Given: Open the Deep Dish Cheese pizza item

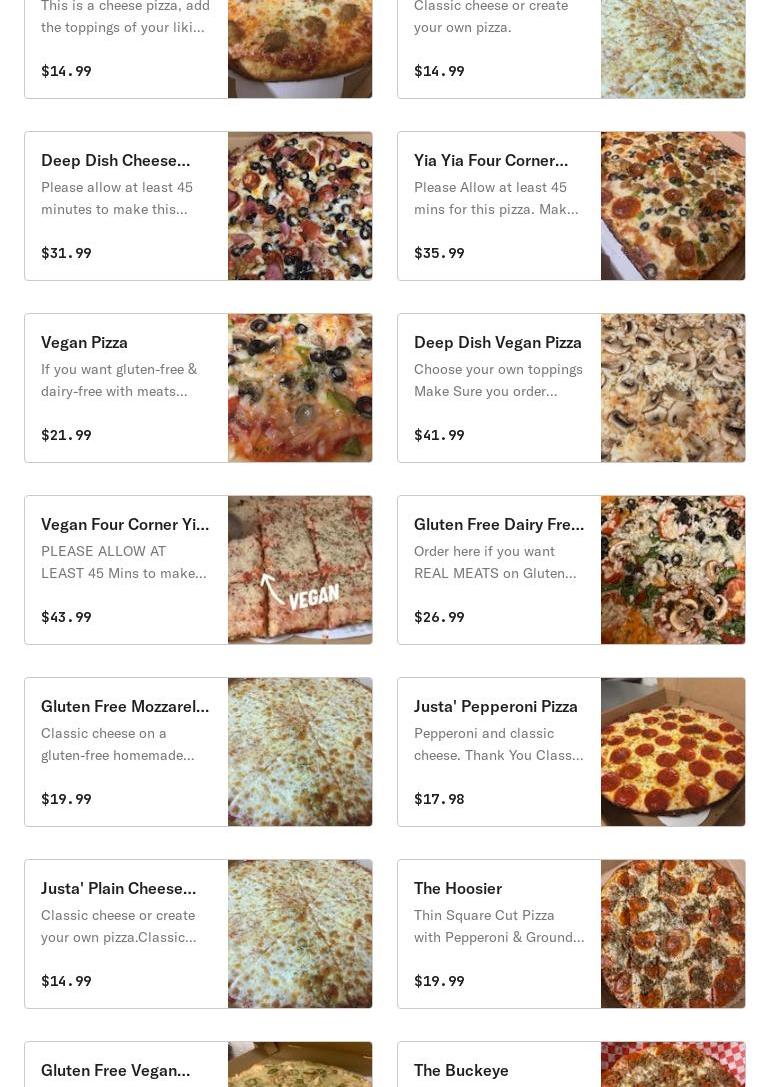Looking at the screenshot, I should pyautogui.click(x=198, y=206).
